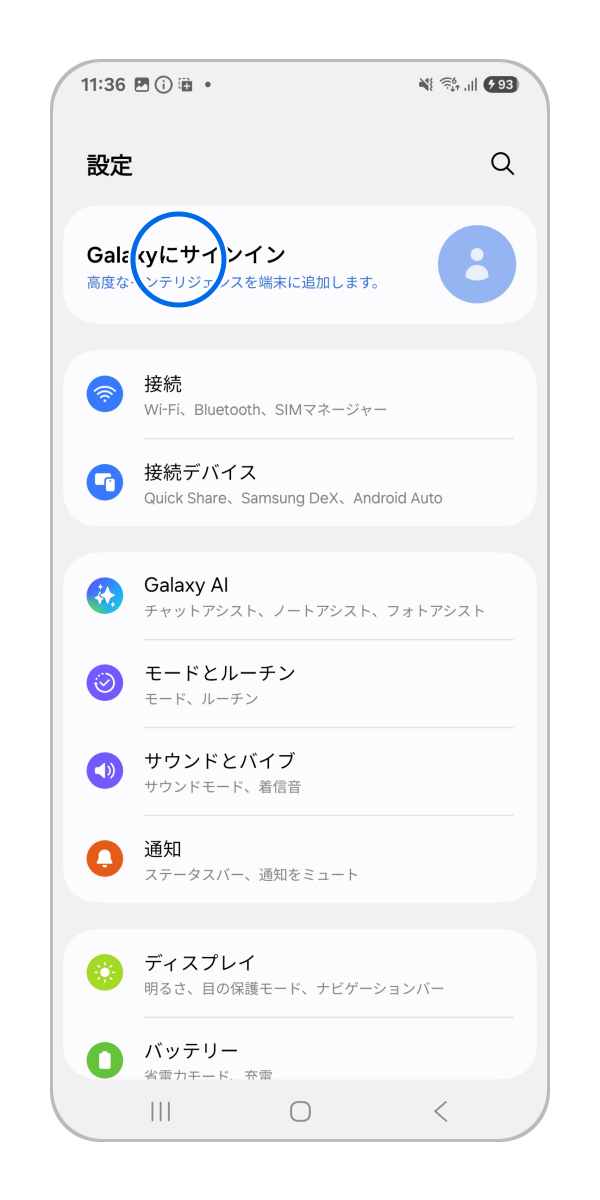Screen dimensions: 600x1200
Task: Open サウンドとバイブ settings
Action: tap(300, 772)
